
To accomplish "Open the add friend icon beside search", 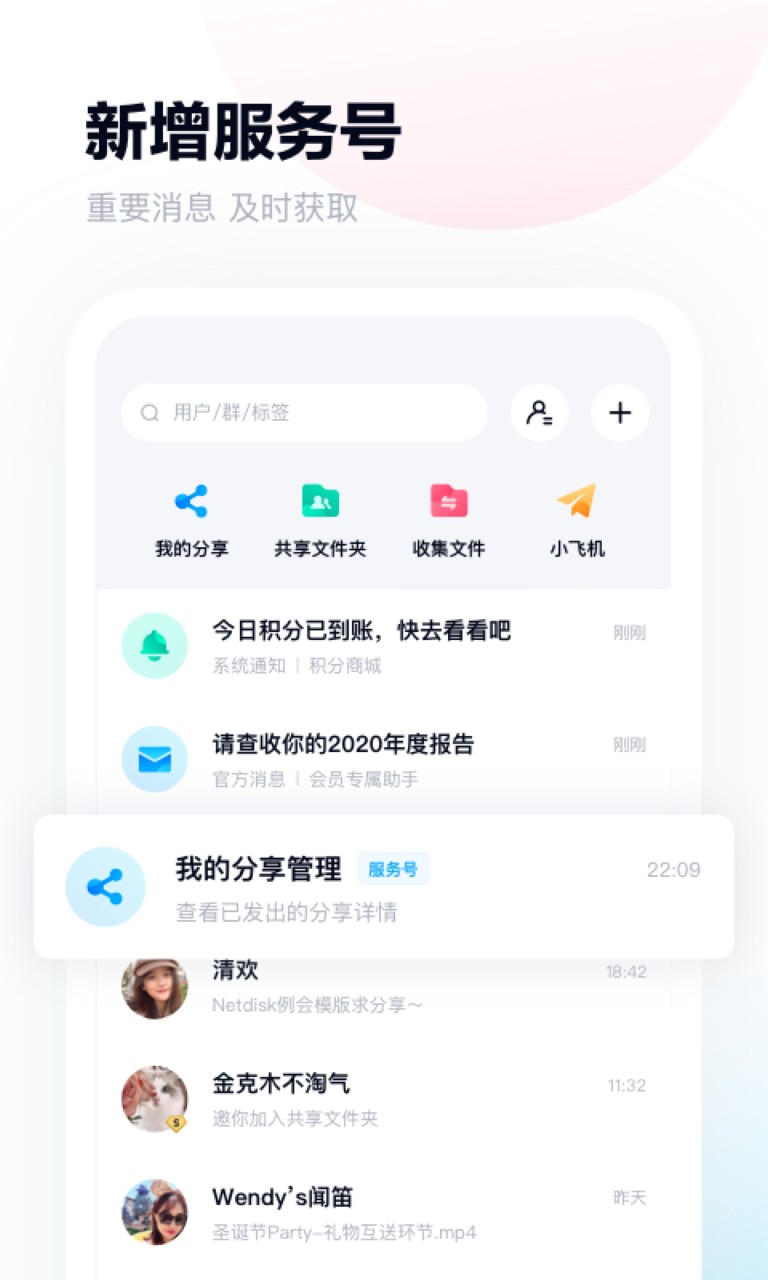I will 539,412.
